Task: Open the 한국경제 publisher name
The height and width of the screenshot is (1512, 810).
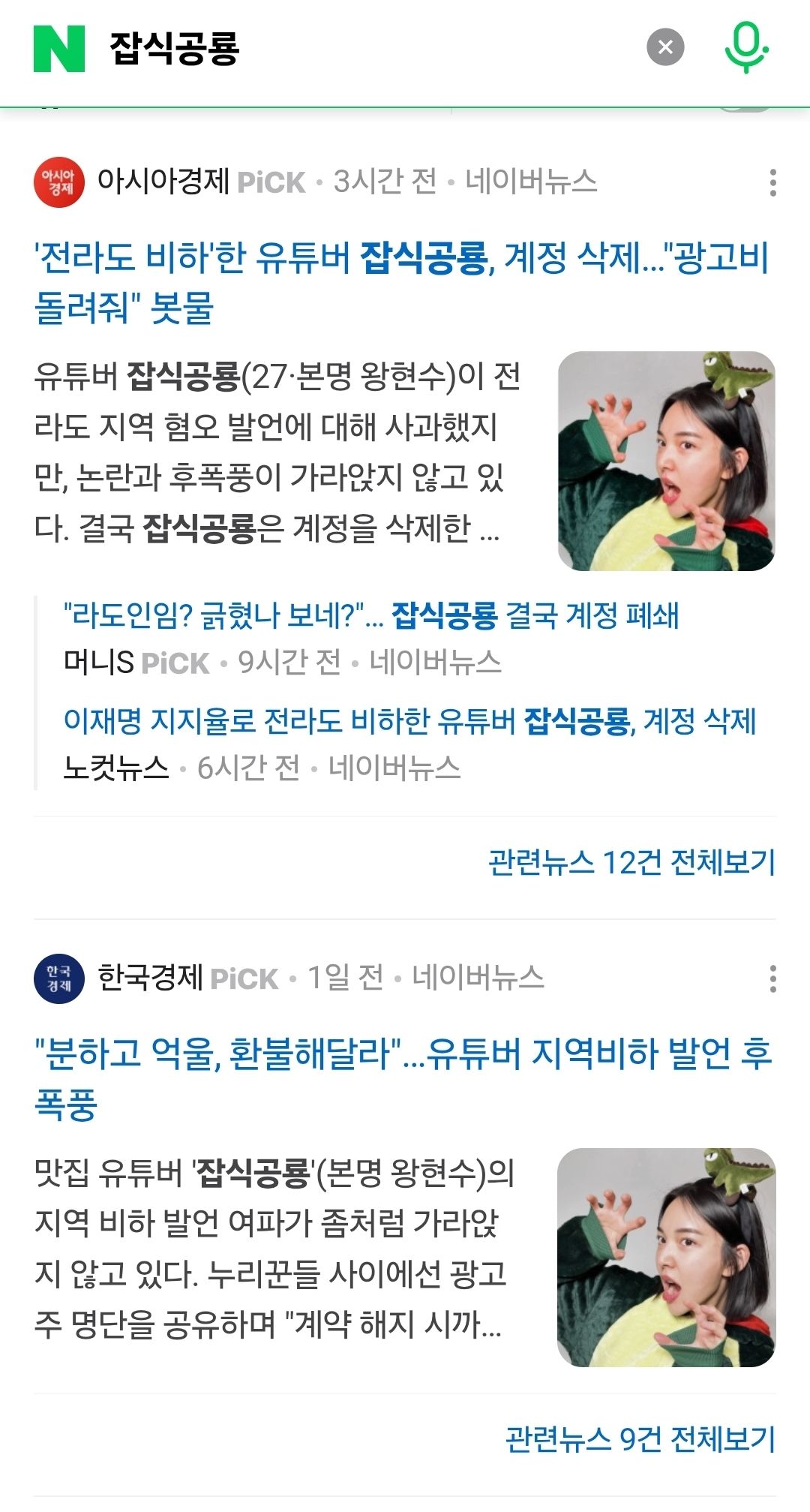Action: click(x=150, y=978)
